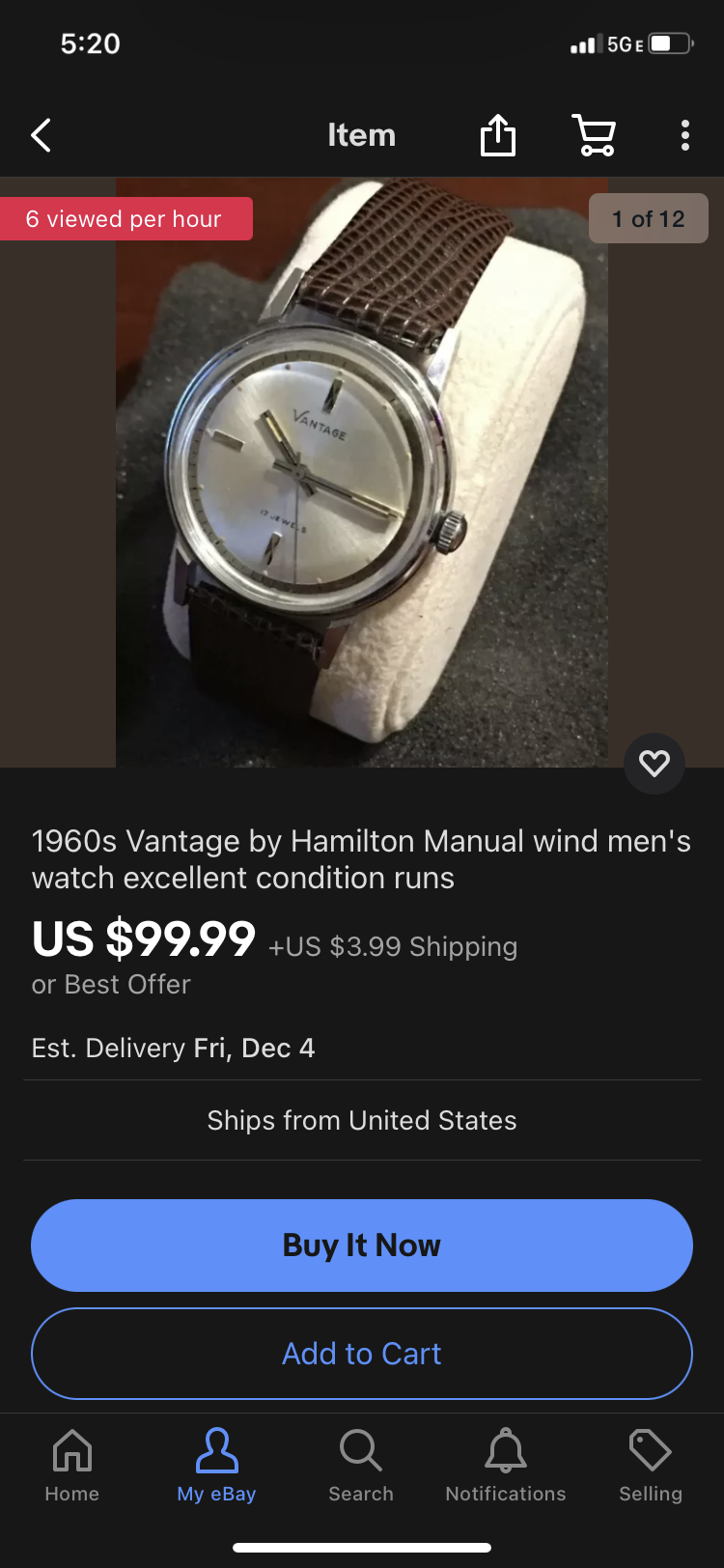Add the watch to cart
The image size is (724, 1568).
[x=362, y=1354]
